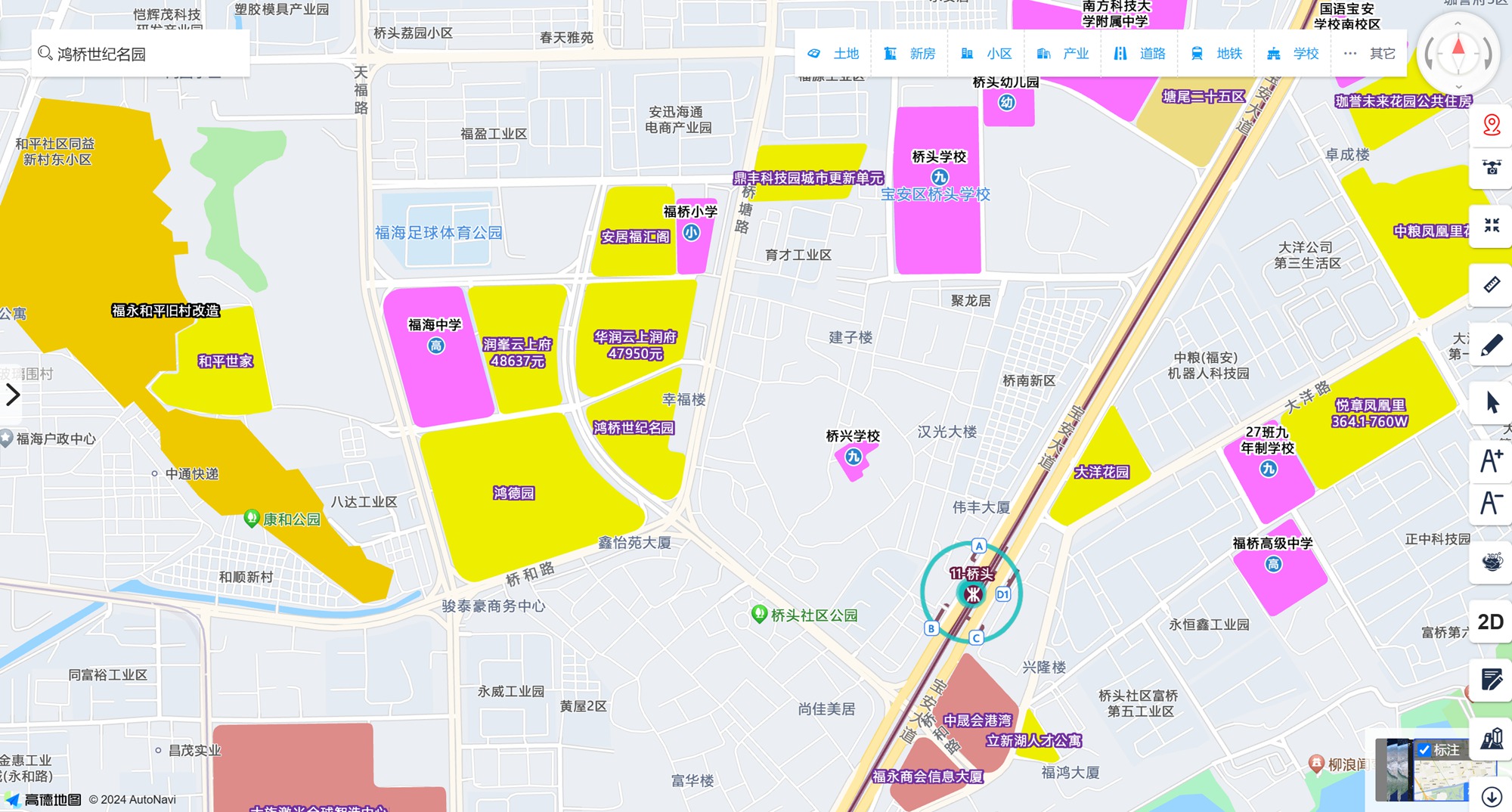The height and width of the screenshot is (812, 1512).
Task: Tap the download arrow icon
Action: 1491,796
